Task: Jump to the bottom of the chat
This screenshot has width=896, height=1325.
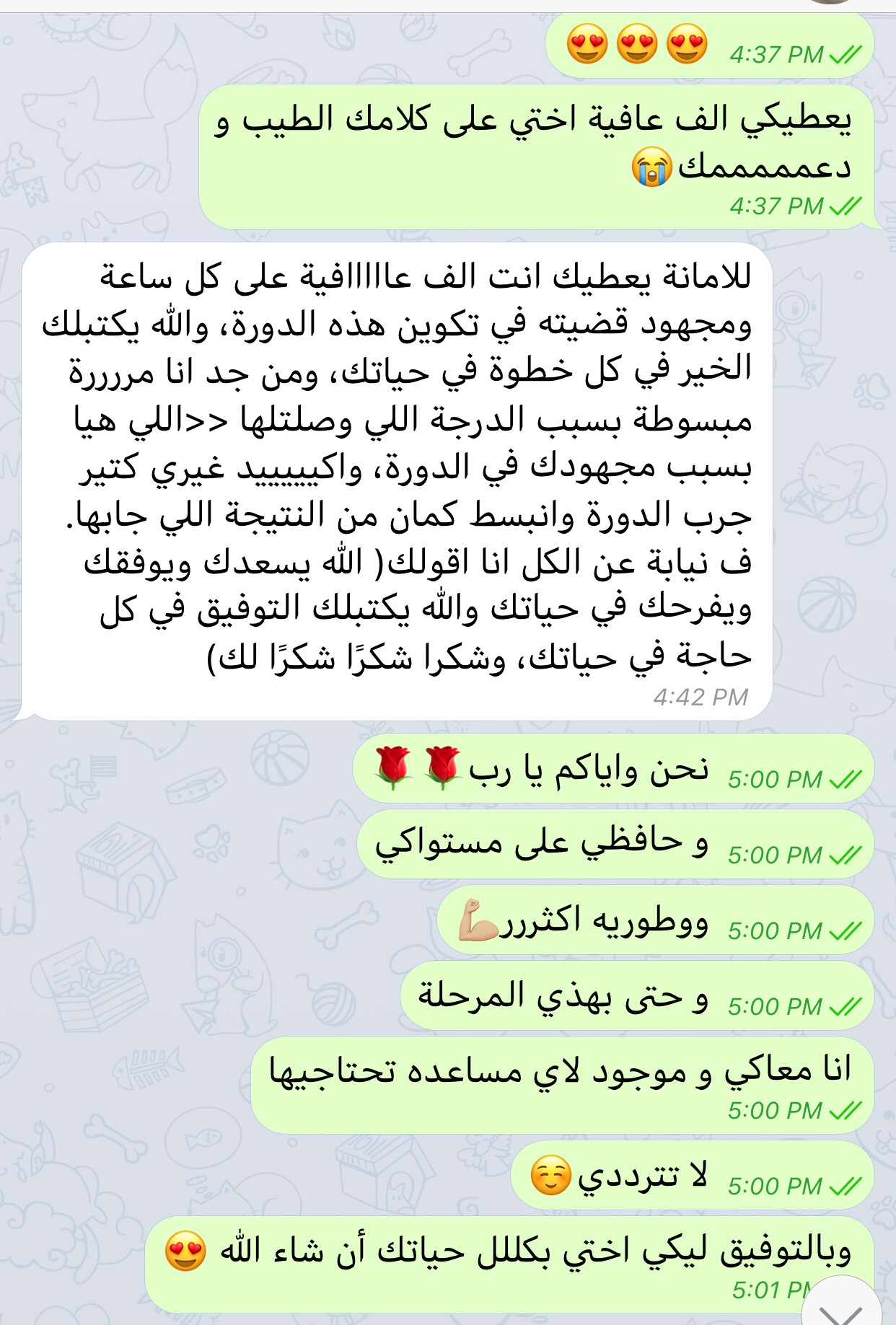Action: coord(841,1307)
